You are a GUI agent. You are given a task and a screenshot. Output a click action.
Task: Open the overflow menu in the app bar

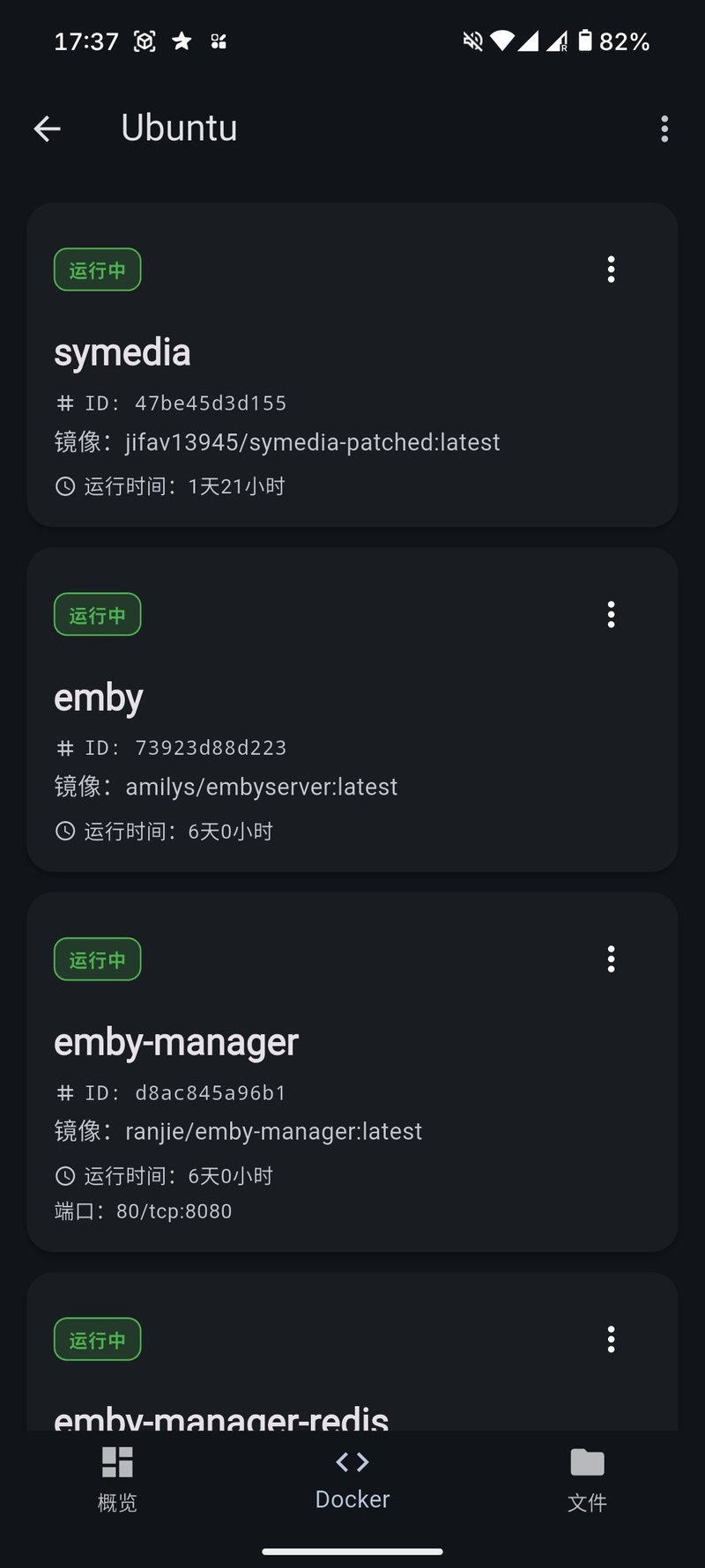tap(664, 129)
